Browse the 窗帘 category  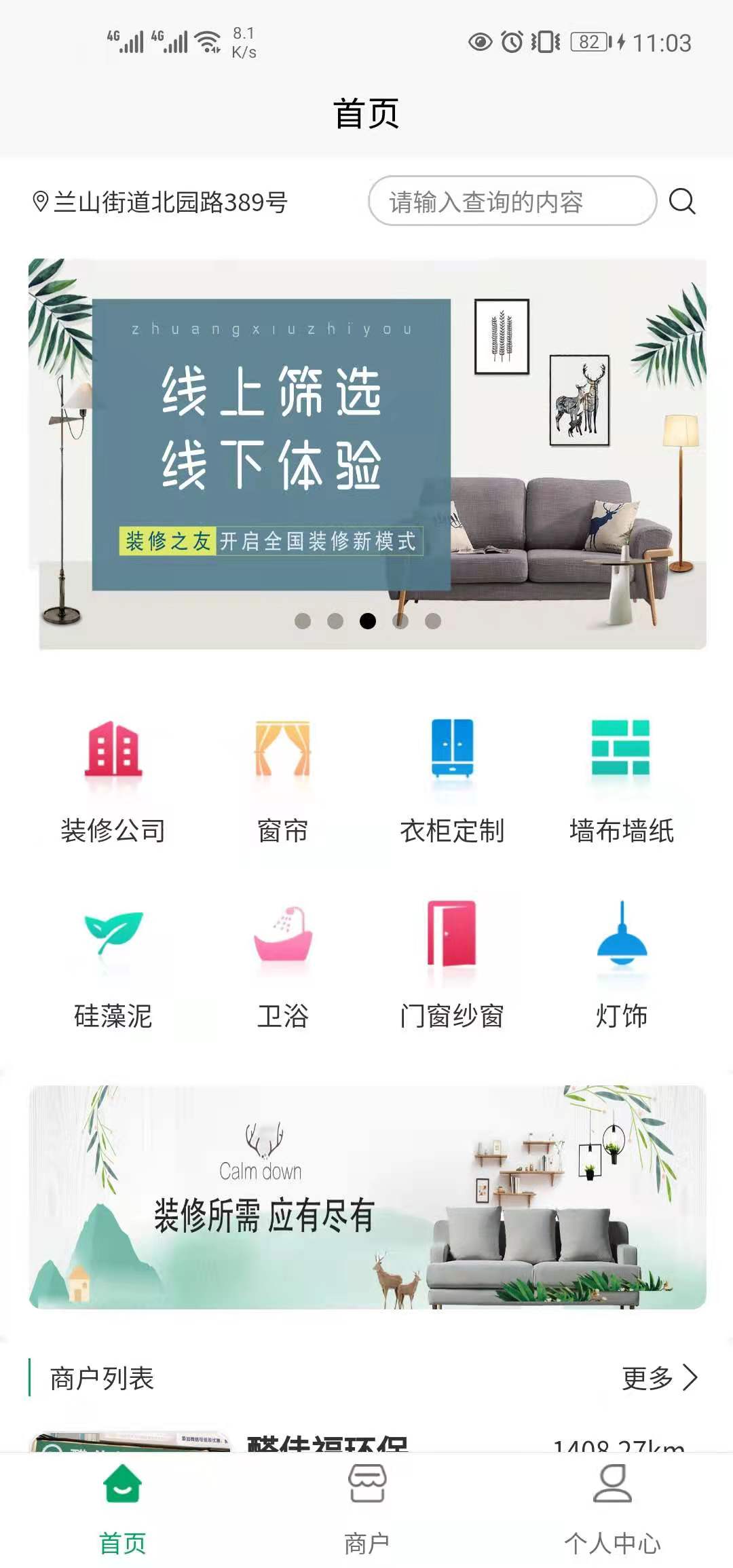283,782
